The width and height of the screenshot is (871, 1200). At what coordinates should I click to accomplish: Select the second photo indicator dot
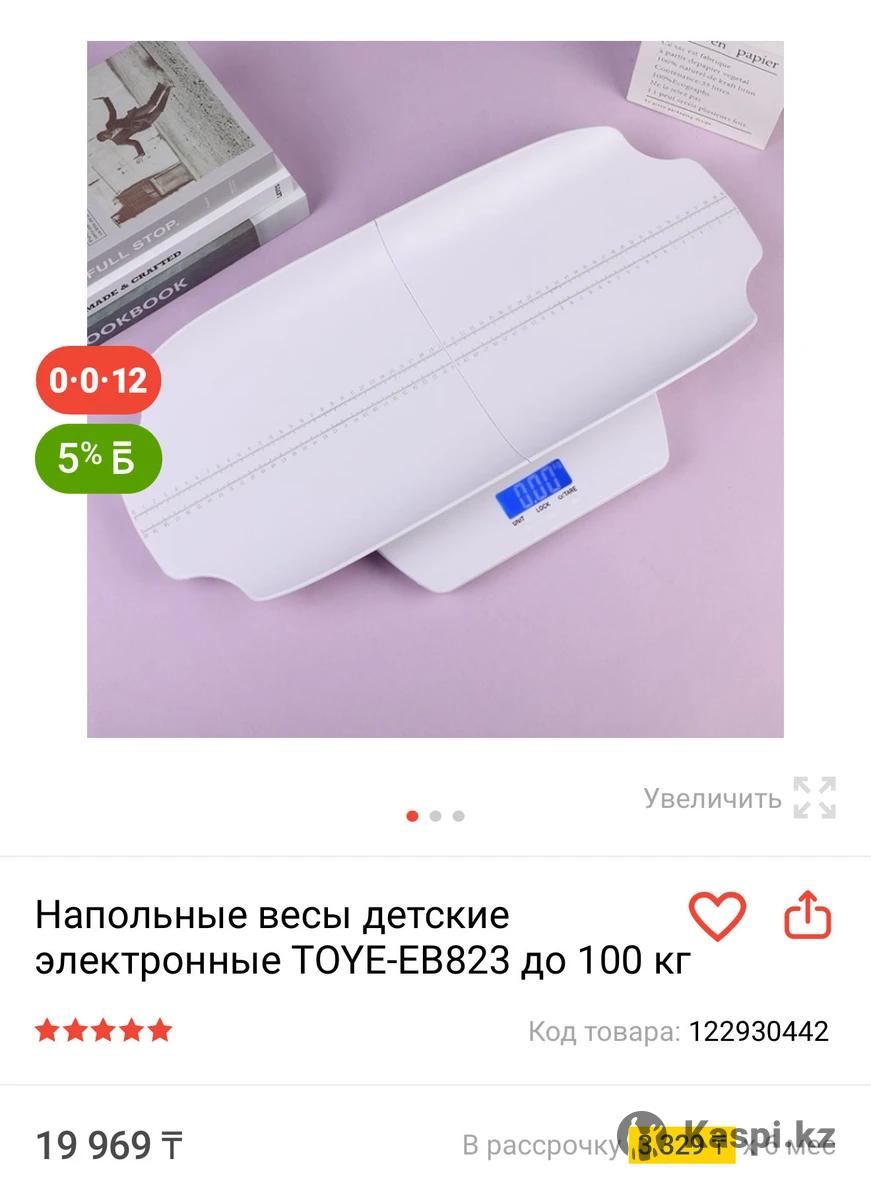(x=435, y=816)
